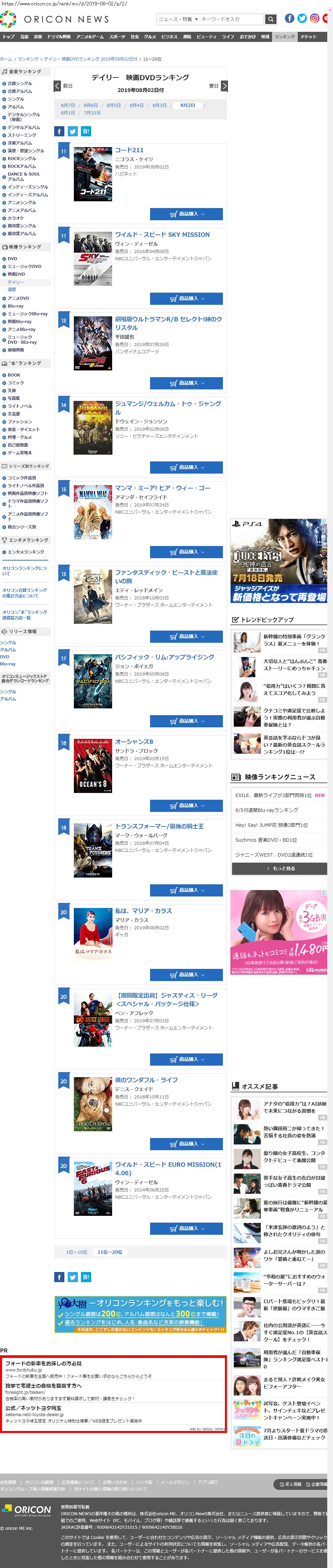Select the 8月7日 date link
Viewport: 333px width, 1568px height.
coord(68,105)
